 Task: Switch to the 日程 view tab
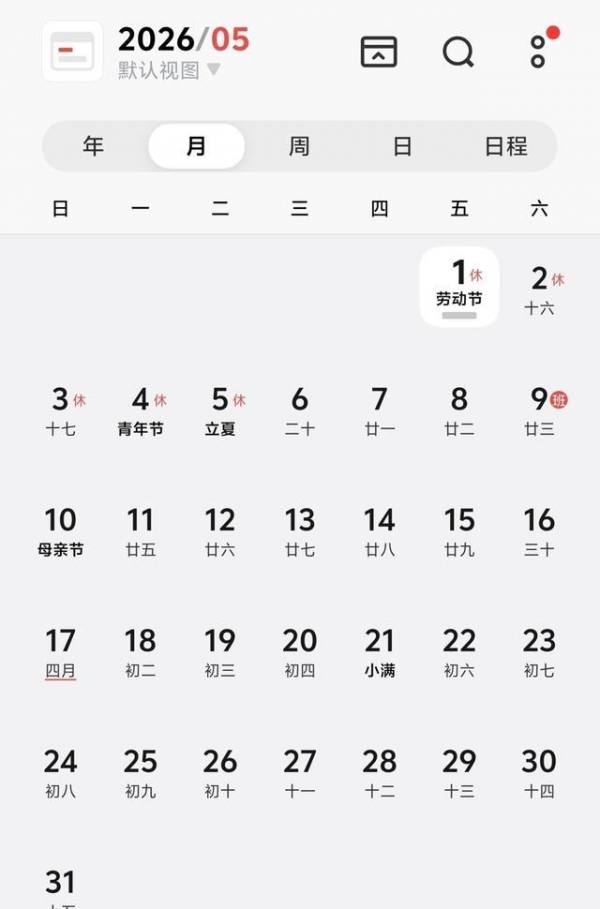(x=505, y=146)
